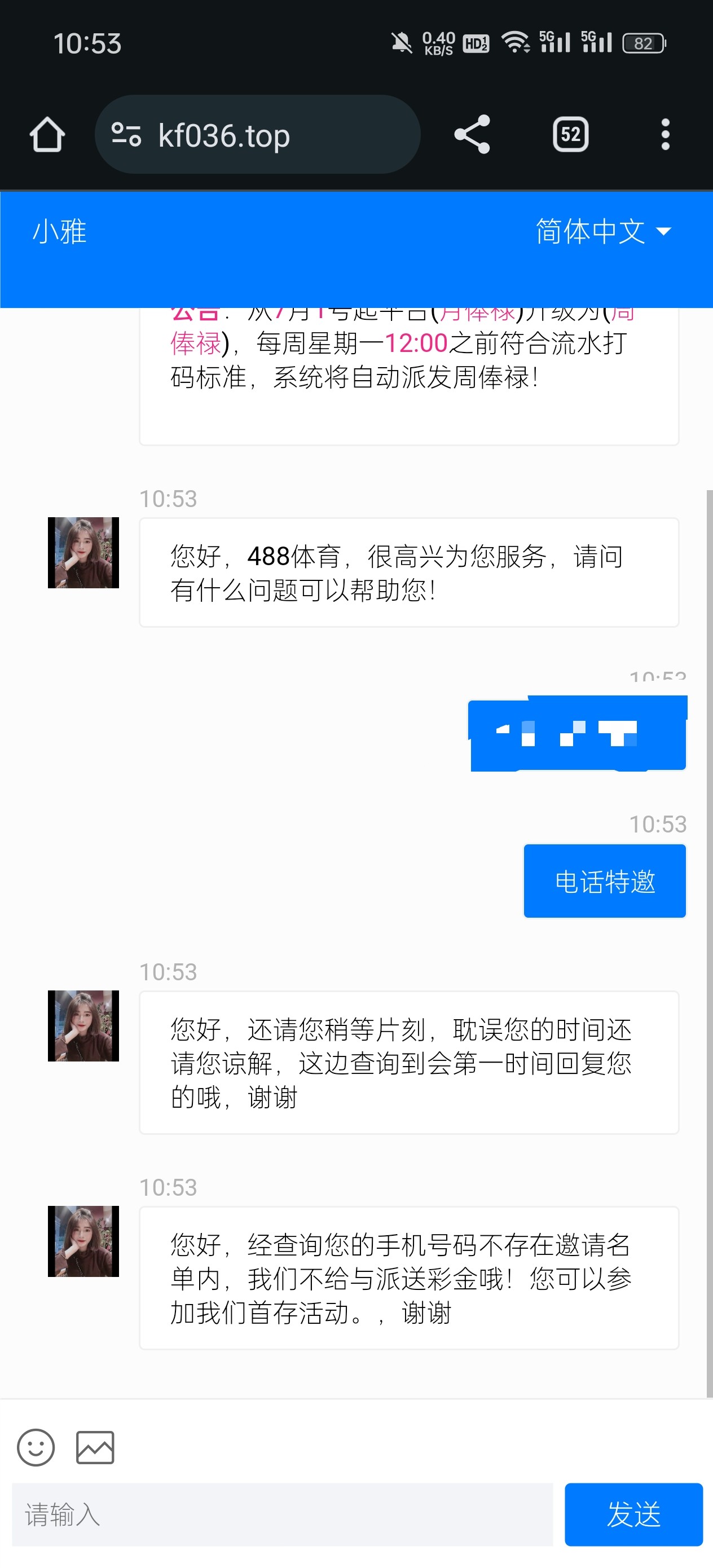Open the emoji picker
713x1568 pixels.
[36, 1447]
